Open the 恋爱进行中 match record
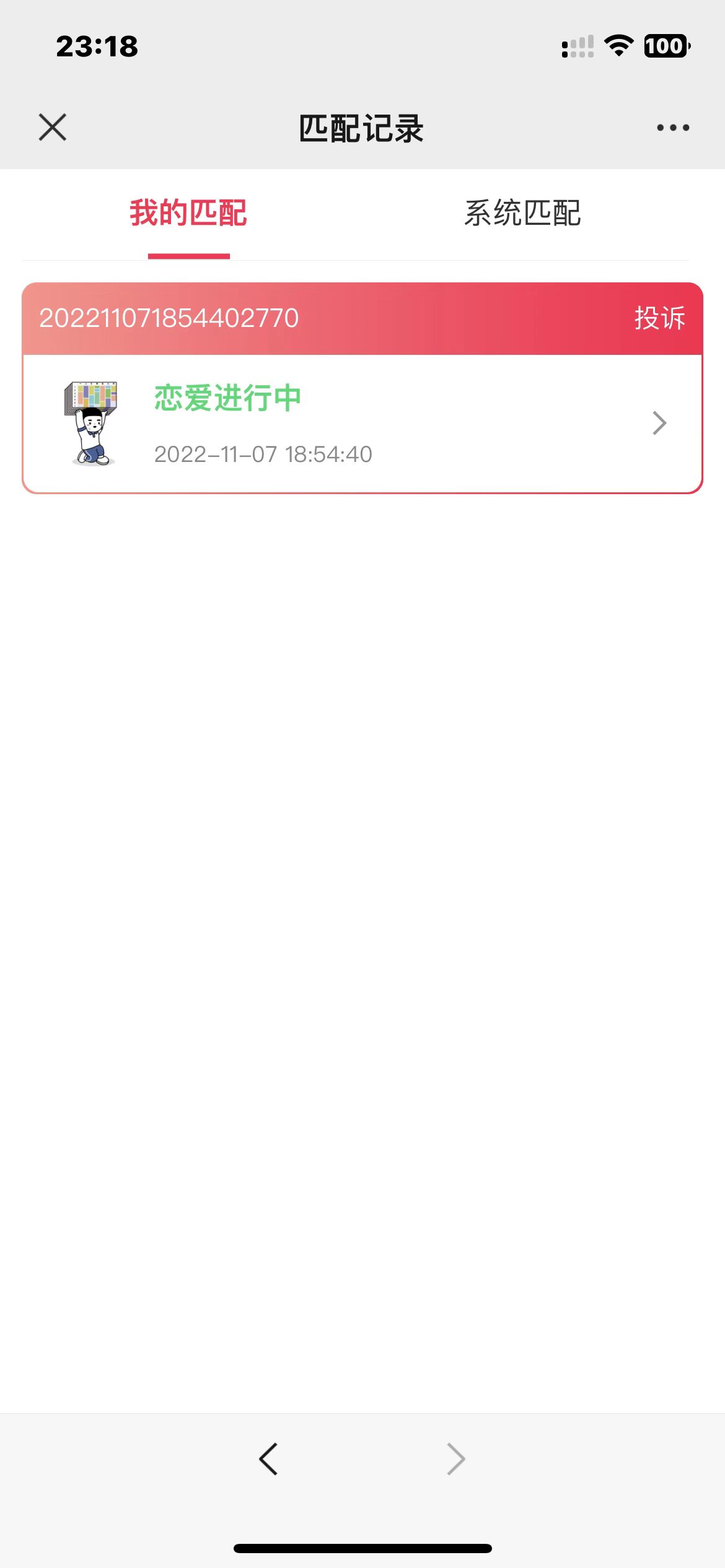The height and width of the screenshot is (1568, 725). tap(362, 424)
